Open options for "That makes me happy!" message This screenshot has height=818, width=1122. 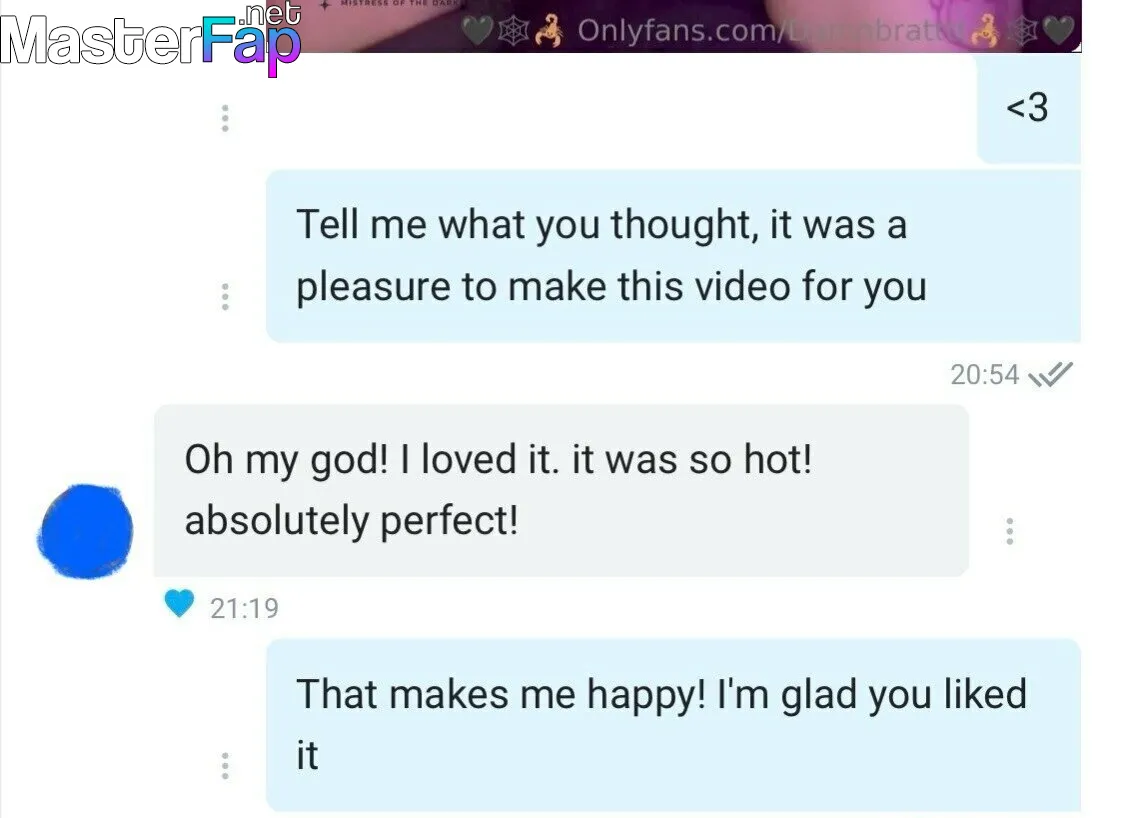(x=225, y=765)
